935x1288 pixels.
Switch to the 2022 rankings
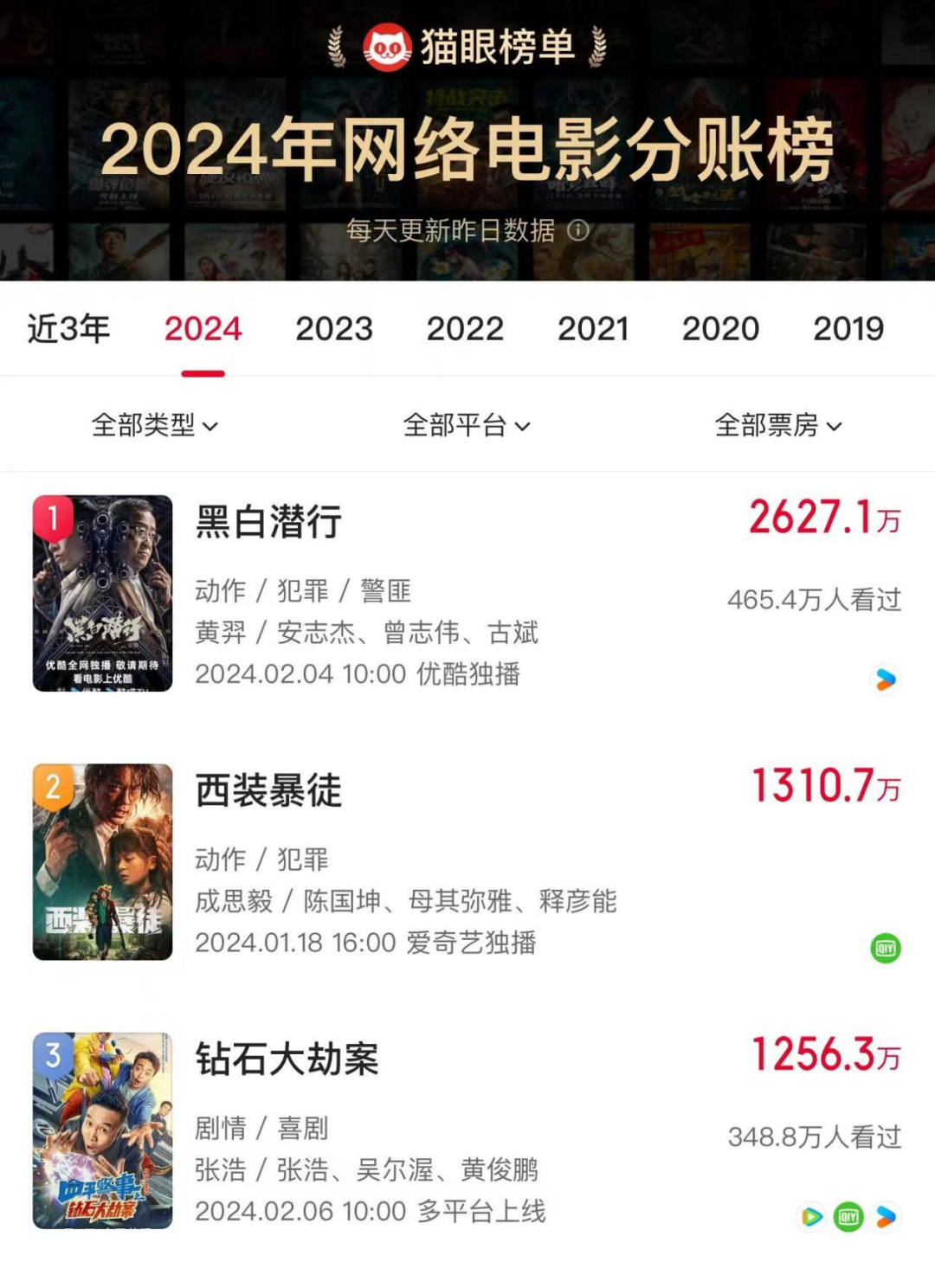click(465, 329)
